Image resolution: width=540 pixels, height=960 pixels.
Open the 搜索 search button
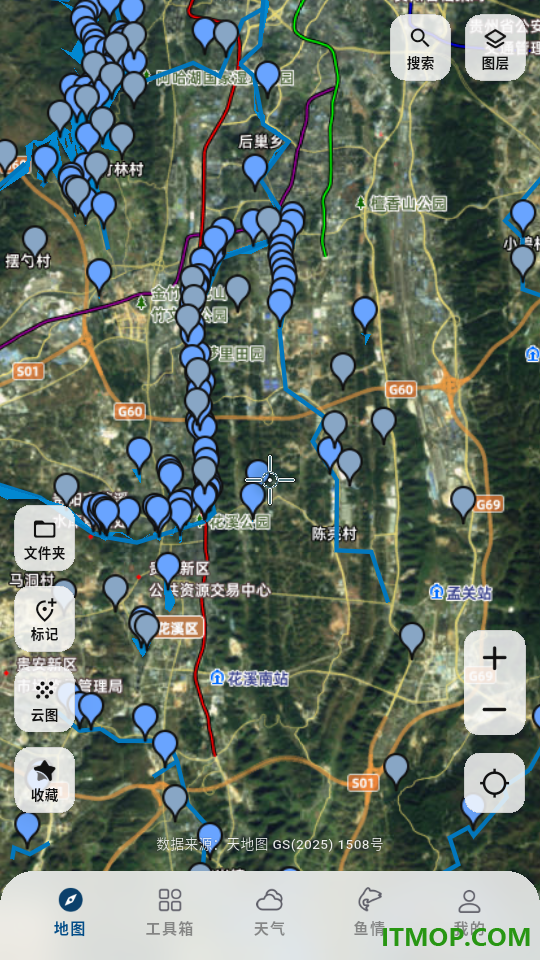(x=420, y=48)
